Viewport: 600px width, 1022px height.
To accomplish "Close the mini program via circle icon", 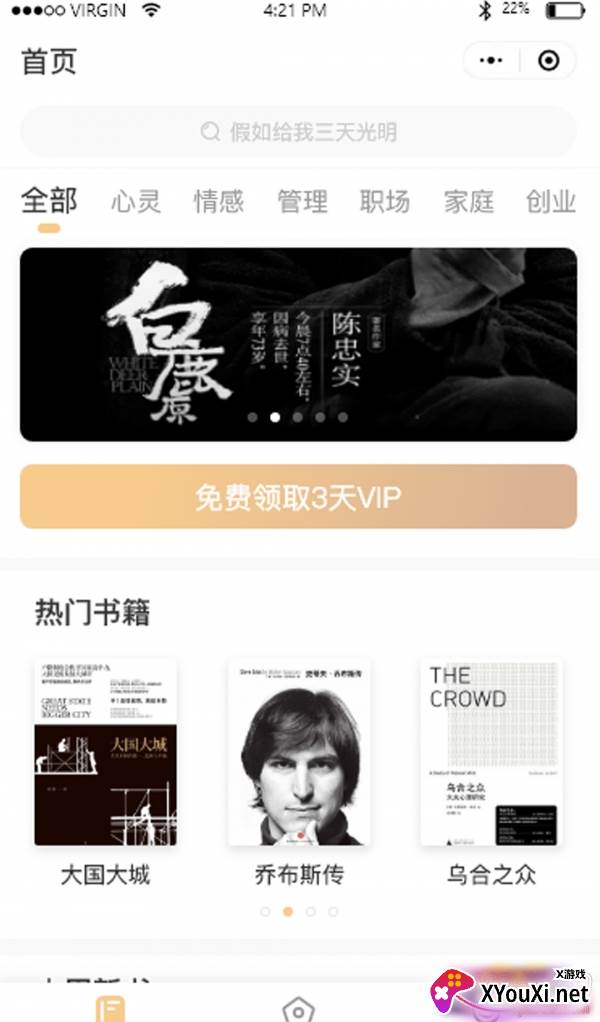I will pyautogui.click(x=548, y=61).
